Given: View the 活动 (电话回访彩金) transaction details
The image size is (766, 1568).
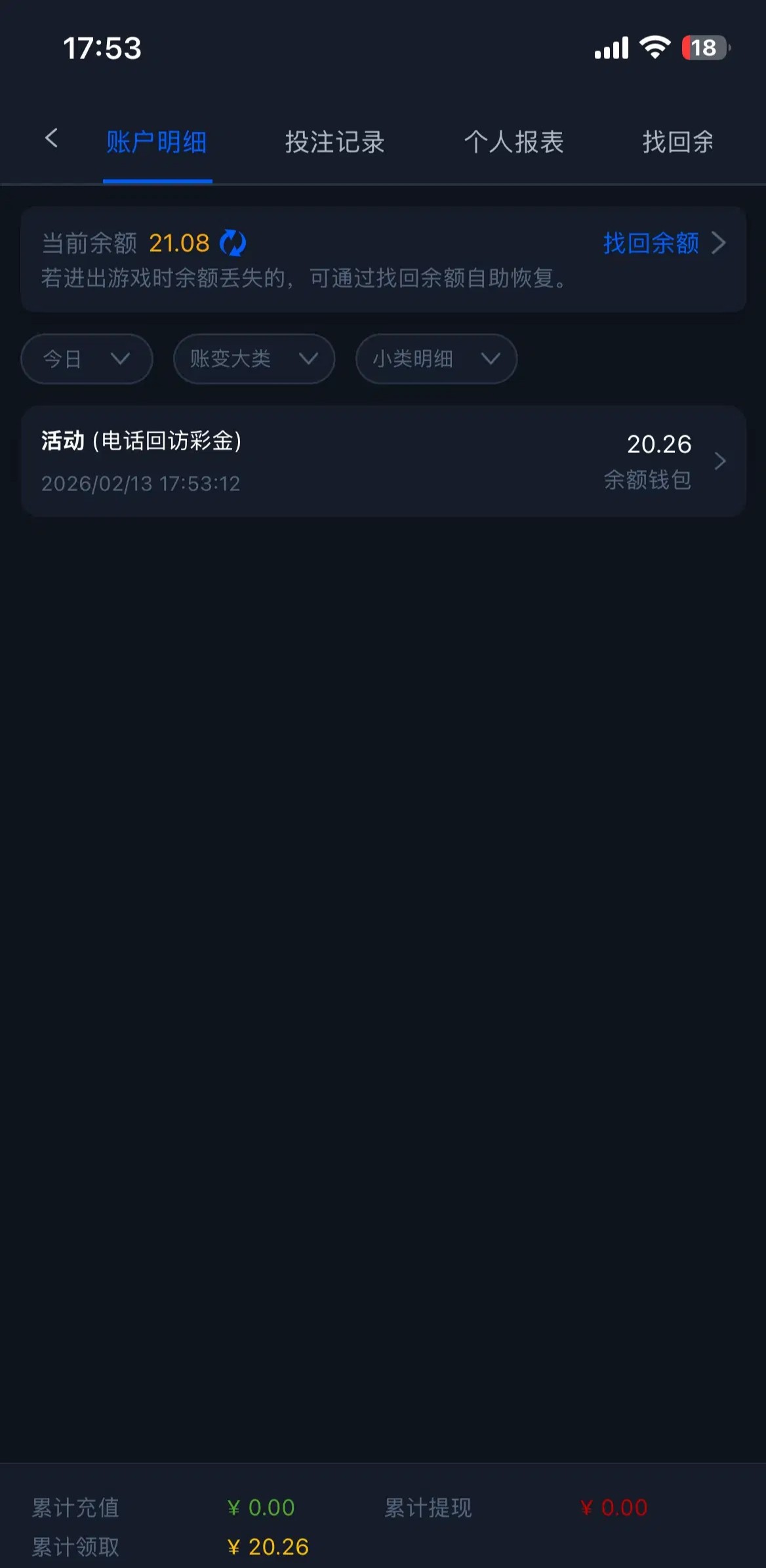Looking at the screenshot, I should (x=383, y=461).
